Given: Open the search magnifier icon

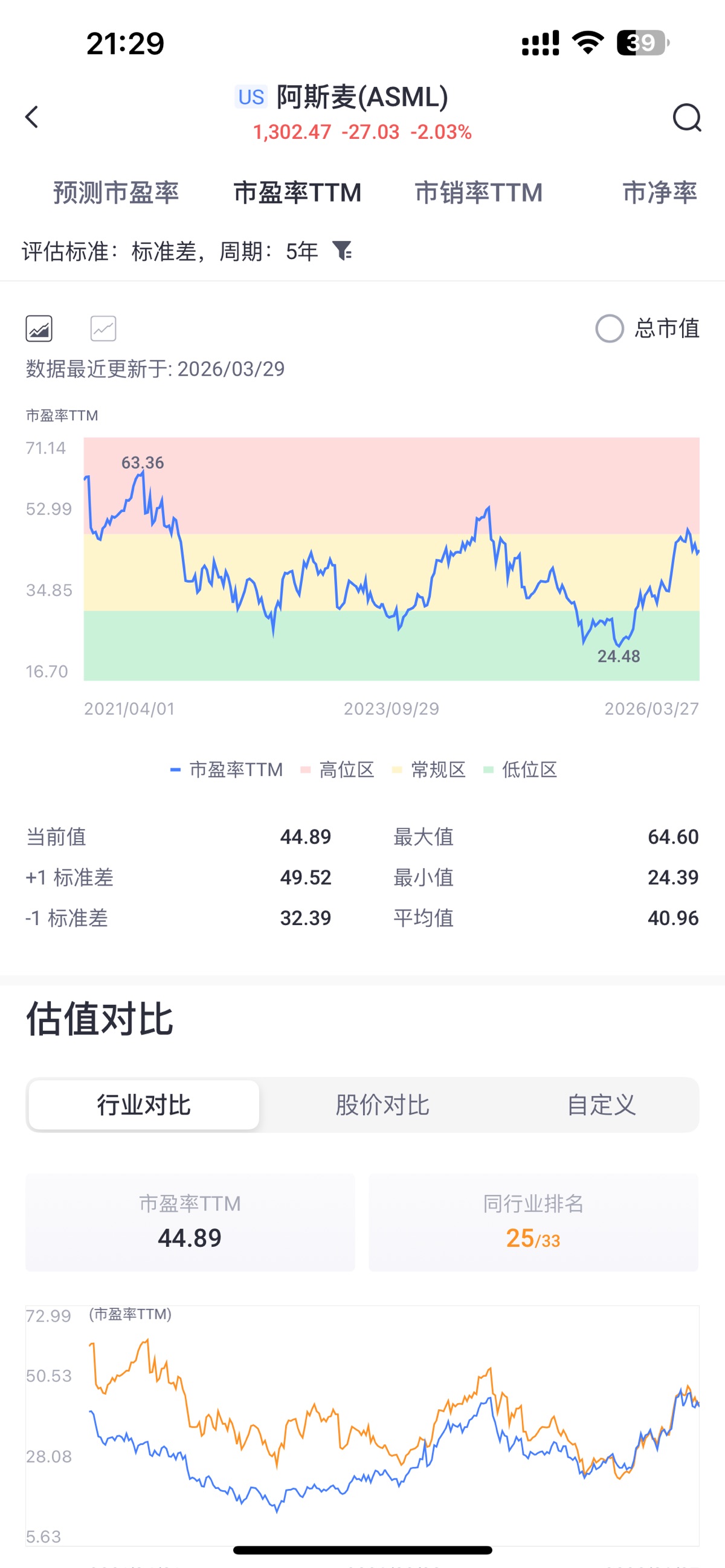Looking at the screenshot, I should [686, 117].
